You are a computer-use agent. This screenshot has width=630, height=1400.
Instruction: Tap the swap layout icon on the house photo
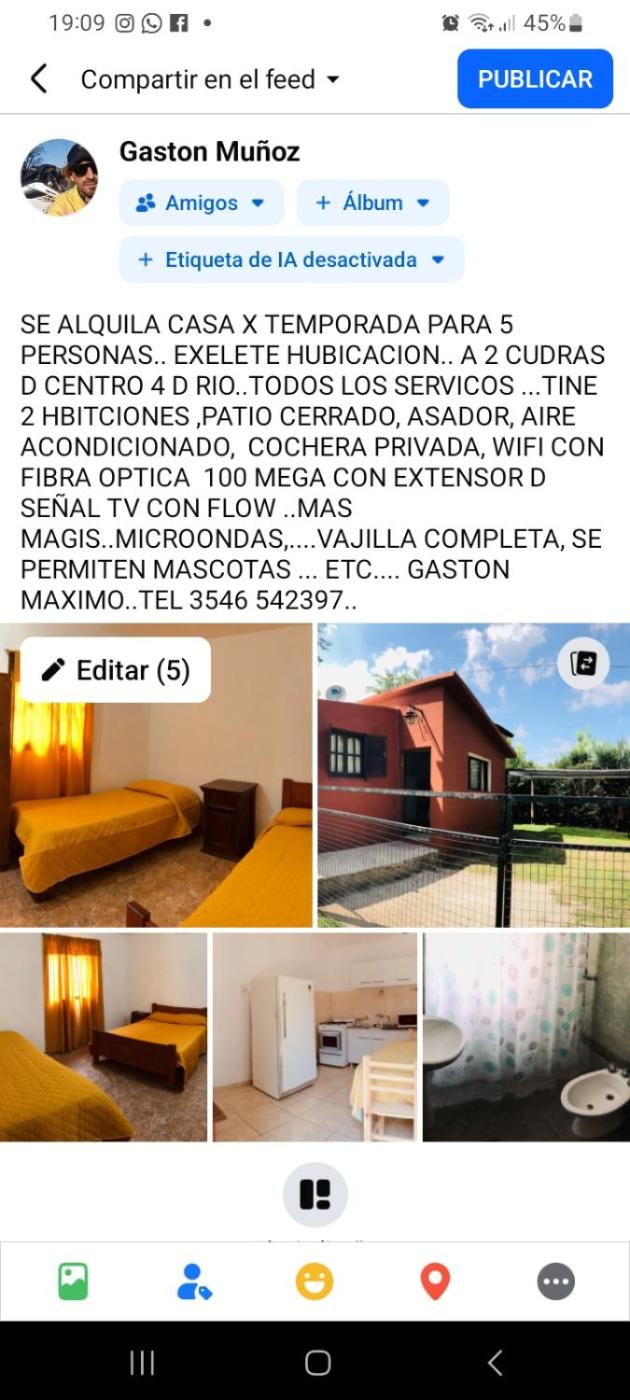pos(583,664)
